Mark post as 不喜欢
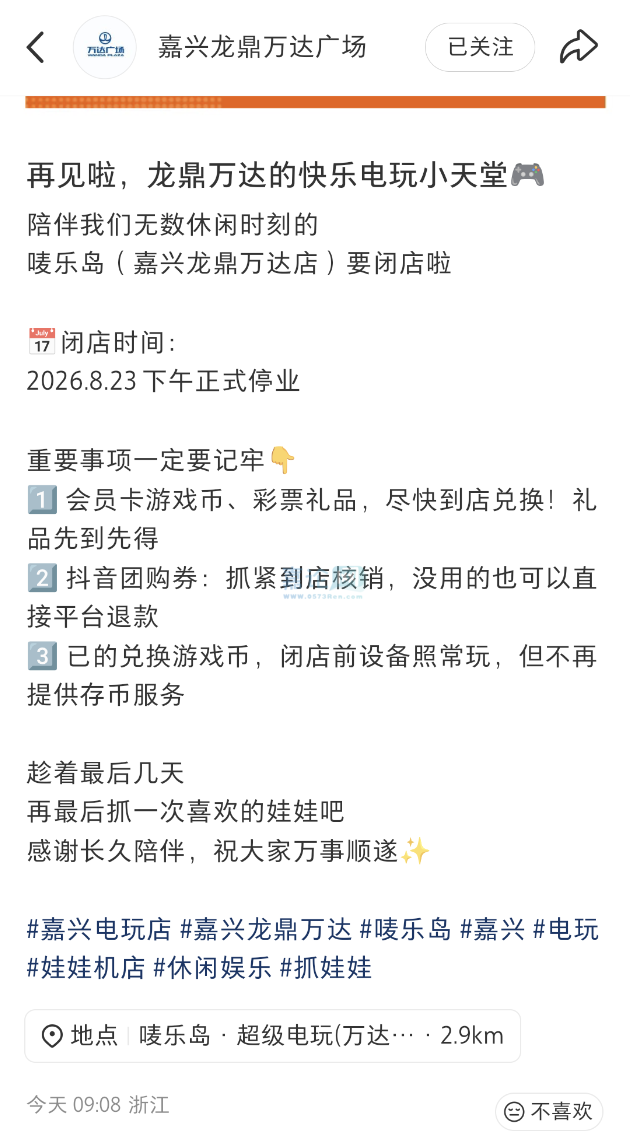The height and width of the screenshot is (1144, 630). [549, 1111]
